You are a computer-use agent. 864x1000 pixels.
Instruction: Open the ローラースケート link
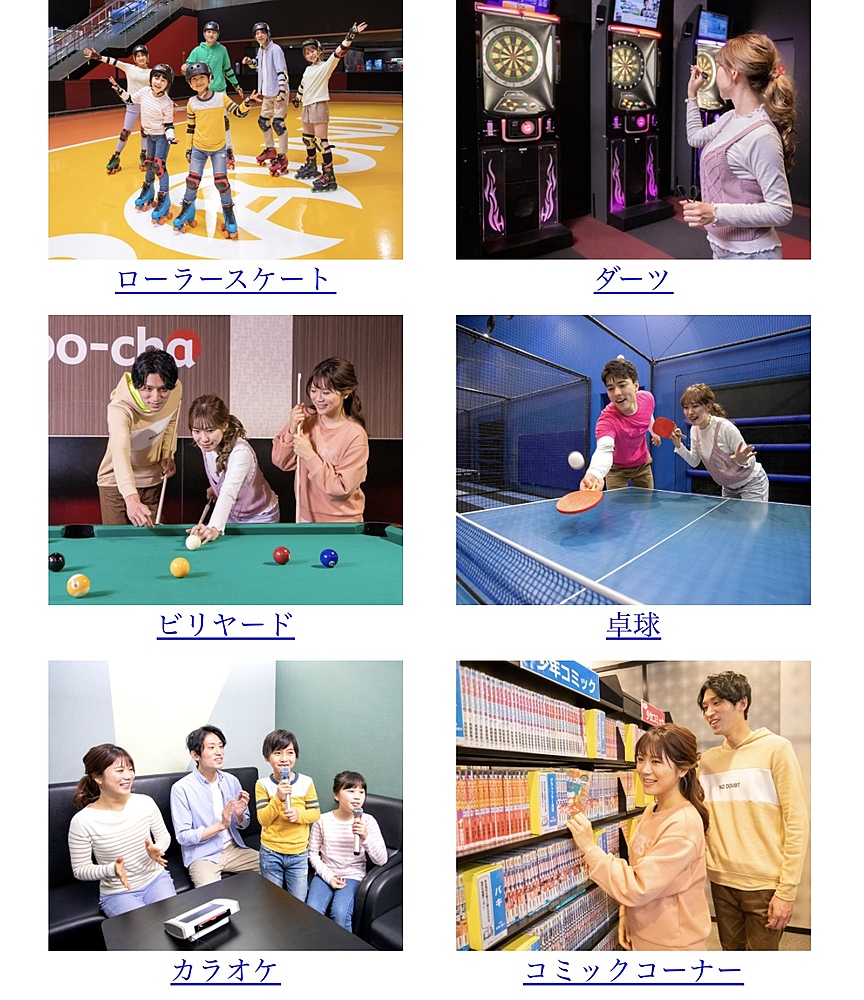[x=225, y=279]
